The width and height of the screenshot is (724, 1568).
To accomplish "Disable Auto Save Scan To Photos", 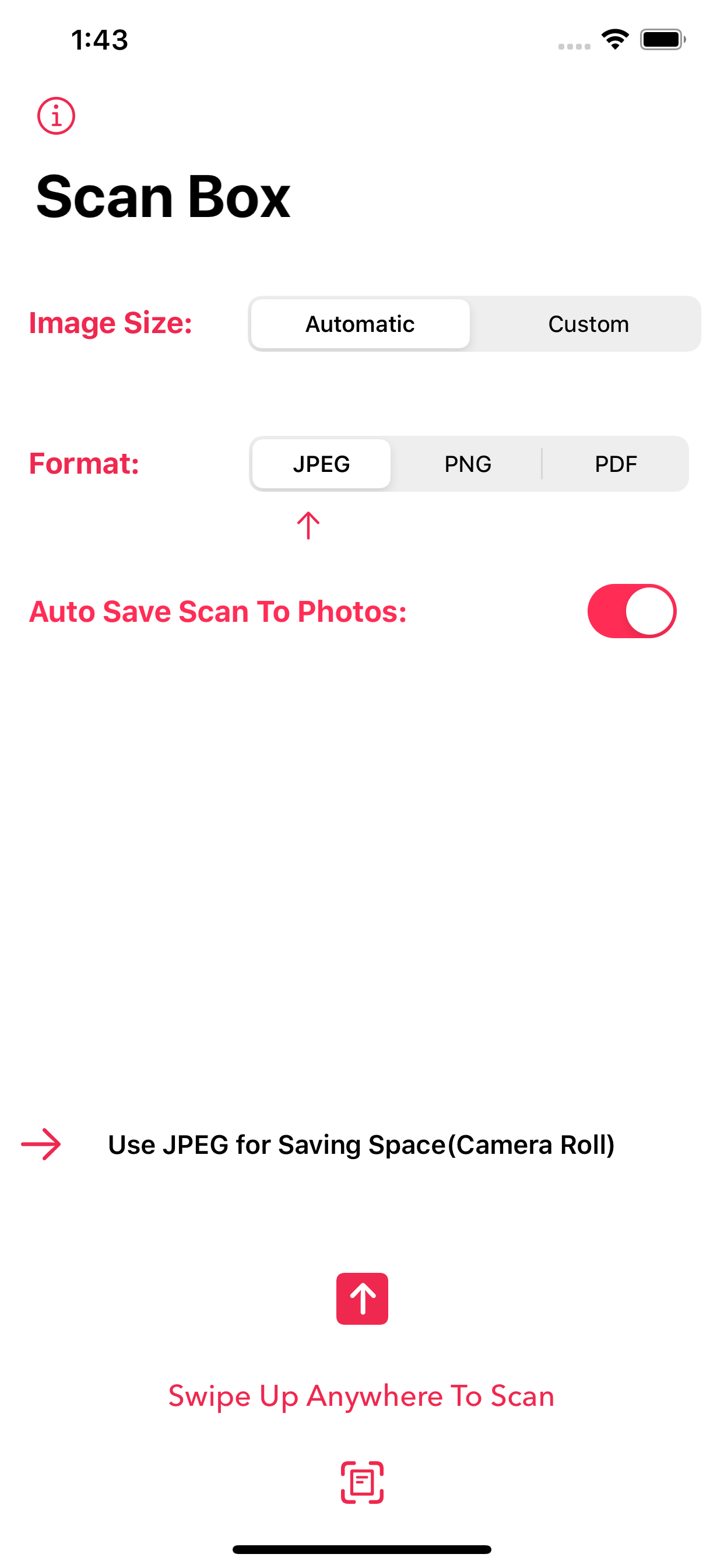I will pyautogui.click(x=631, y=611).
